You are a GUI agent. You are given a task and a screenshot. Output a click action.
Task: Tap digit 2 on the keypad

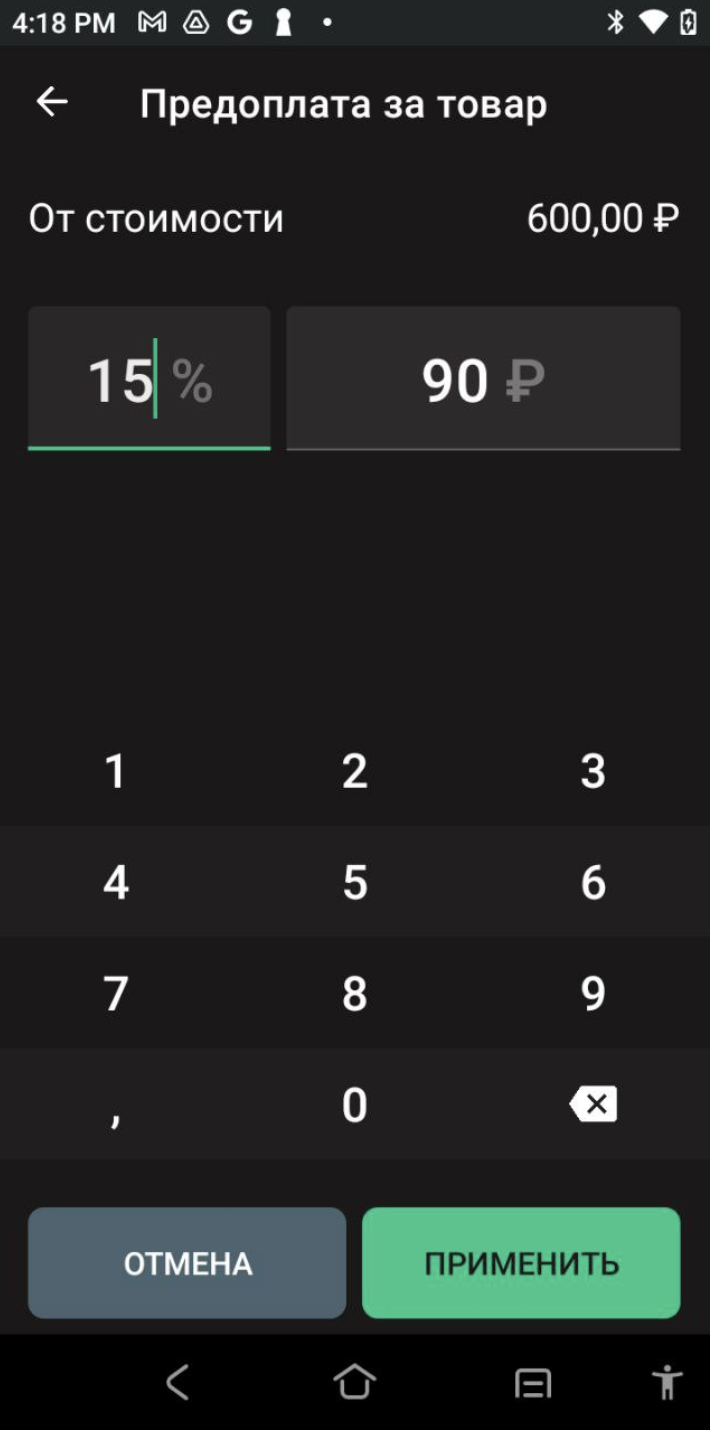click(354, 771)
